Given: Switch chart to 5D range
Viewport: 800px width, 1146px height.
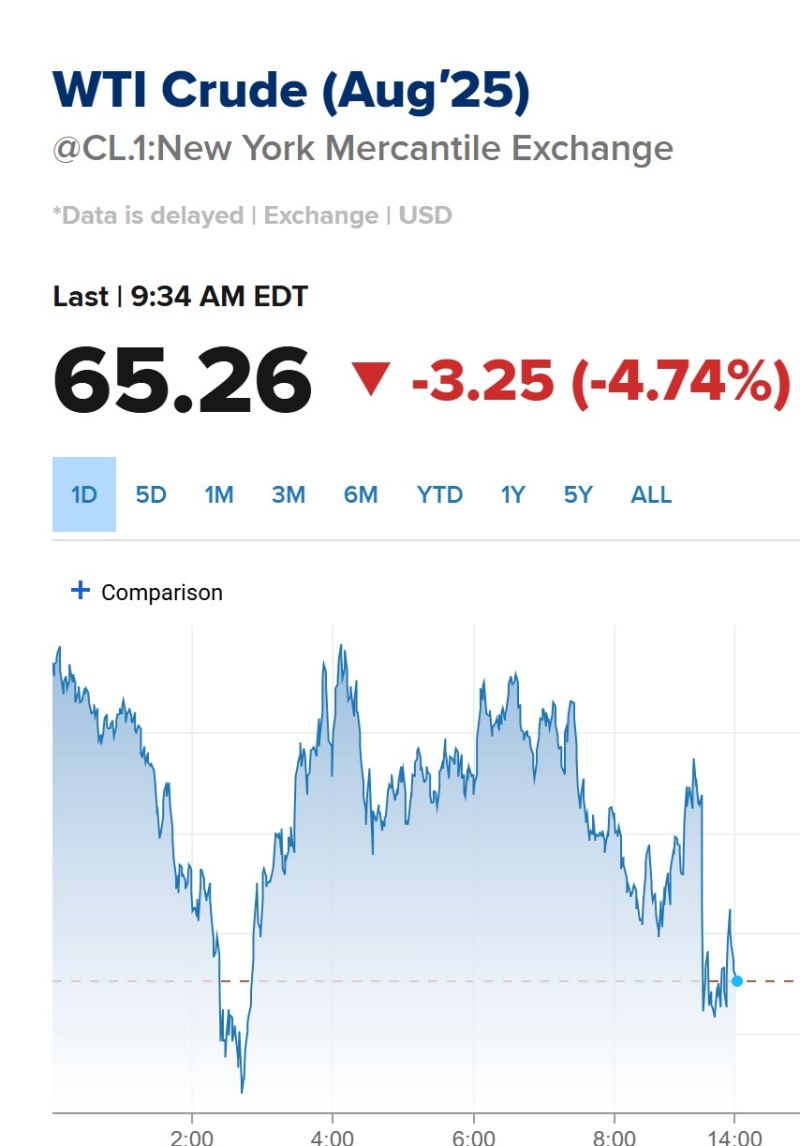Looking at the screenshot, I should point(151,495).
